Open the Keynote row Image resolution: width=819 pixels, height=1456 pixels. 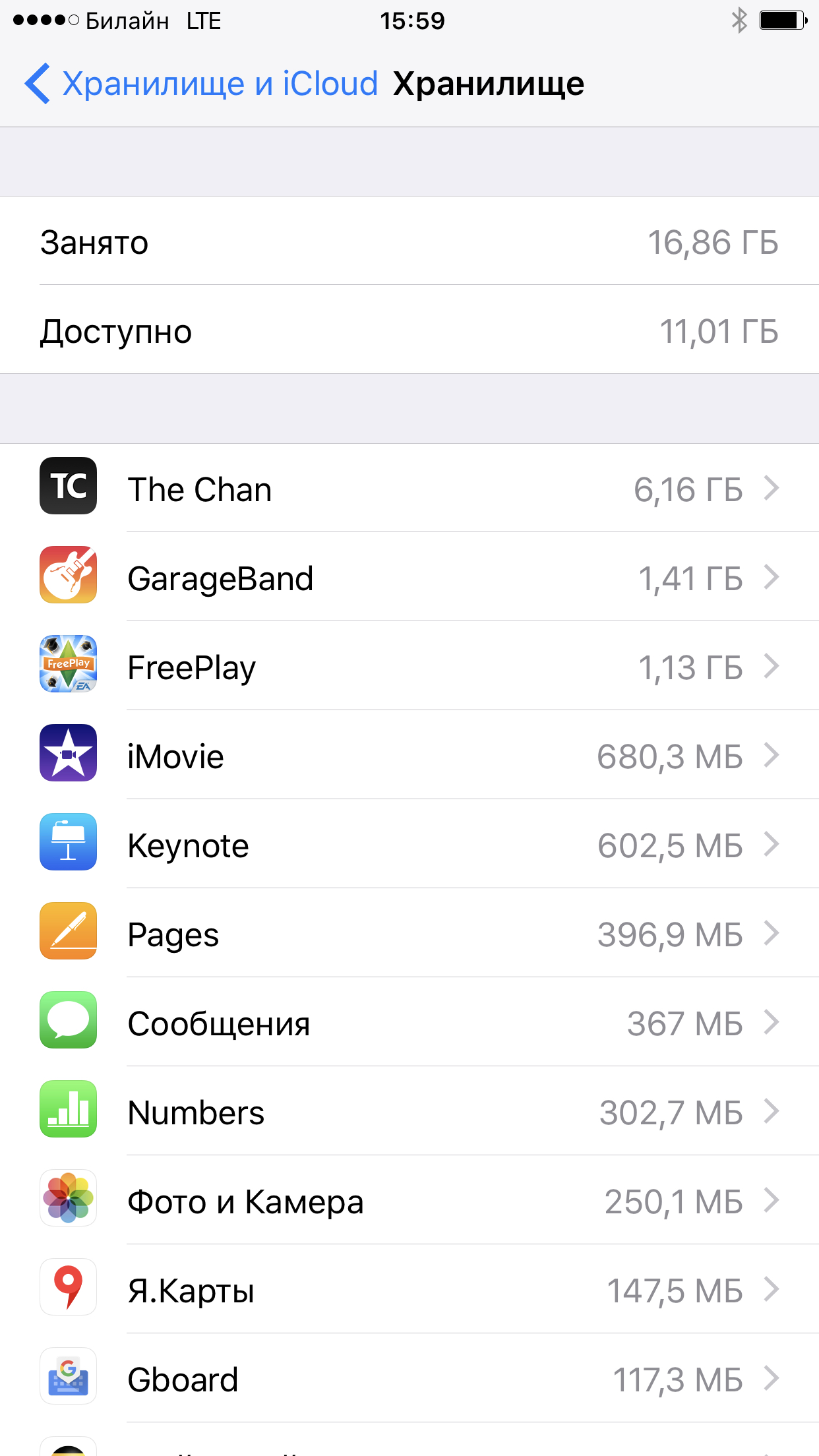click(x=409, y=844)
